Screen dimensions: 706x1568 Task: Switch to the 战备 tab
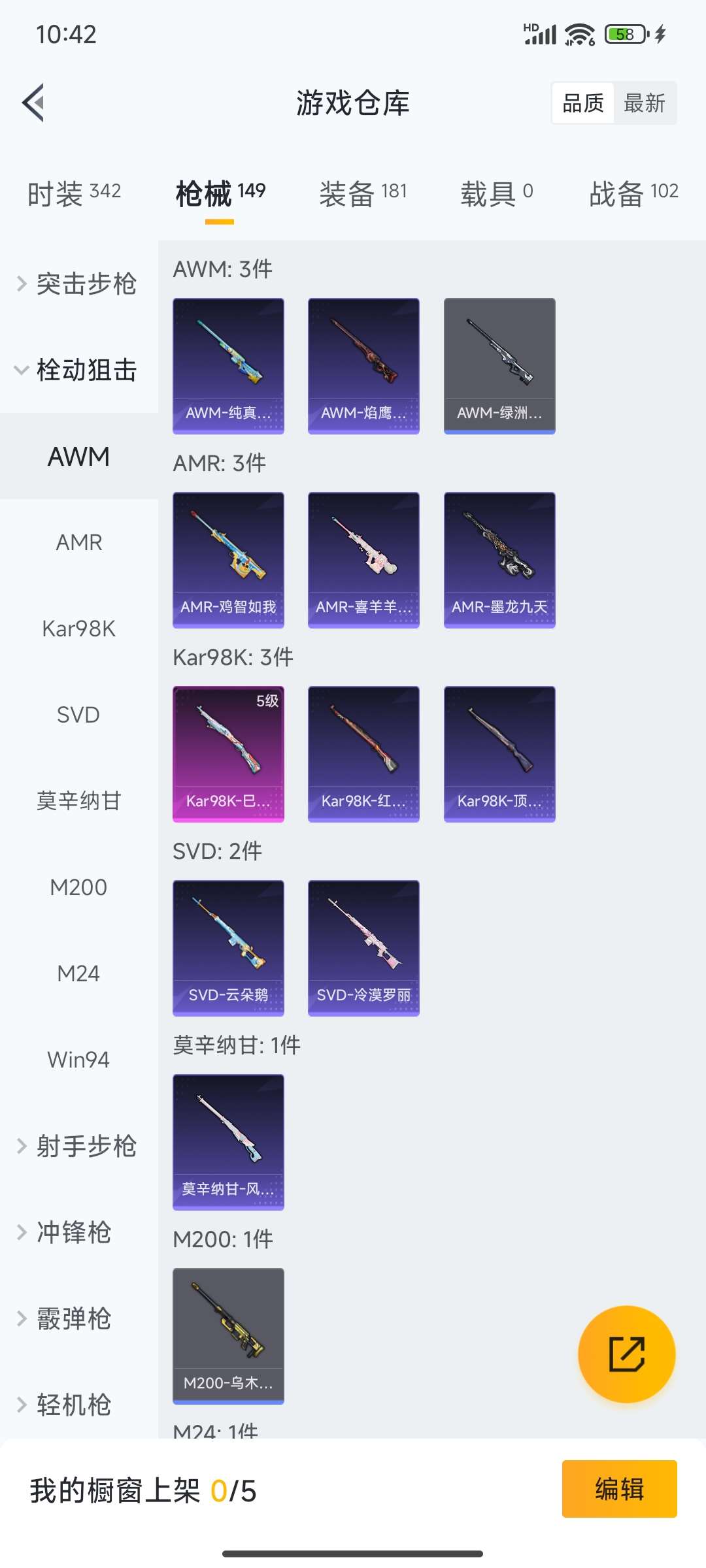[x=633, y=193]
